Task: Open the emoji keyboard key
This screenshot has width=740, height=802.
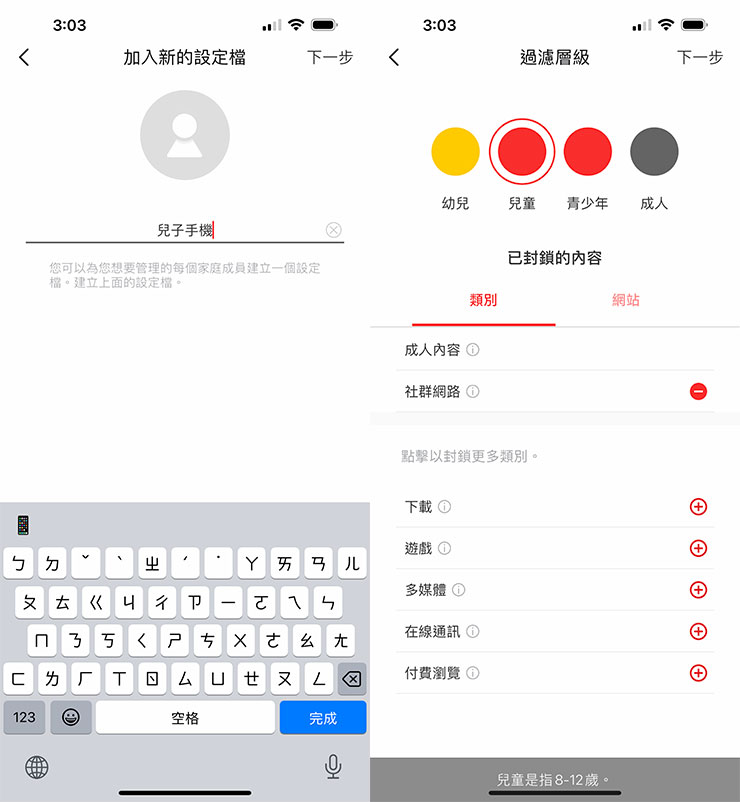Action: [x=70, y=717]
